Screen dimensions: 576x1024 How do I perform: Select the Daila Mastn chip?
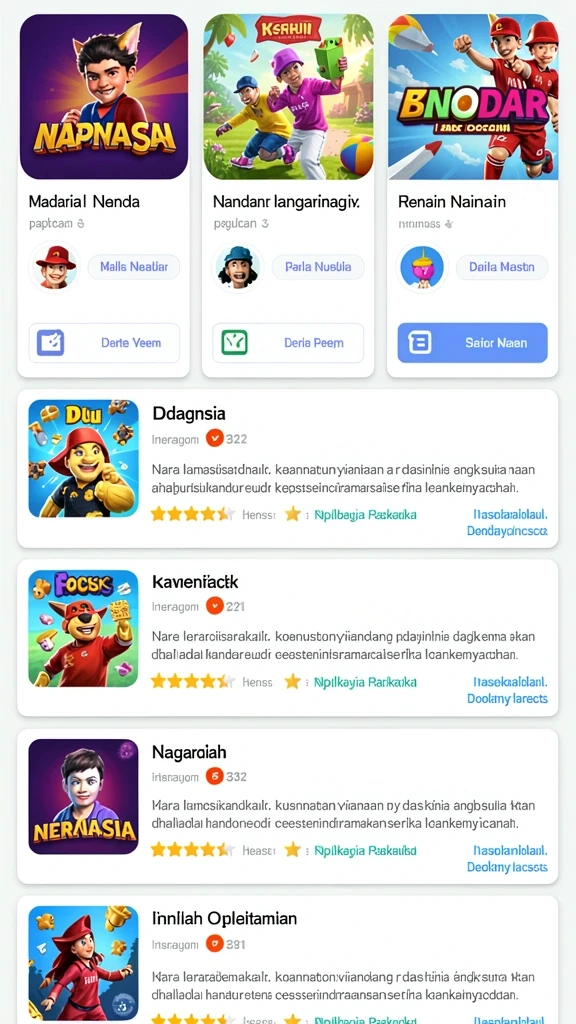[x=502, y=267]
